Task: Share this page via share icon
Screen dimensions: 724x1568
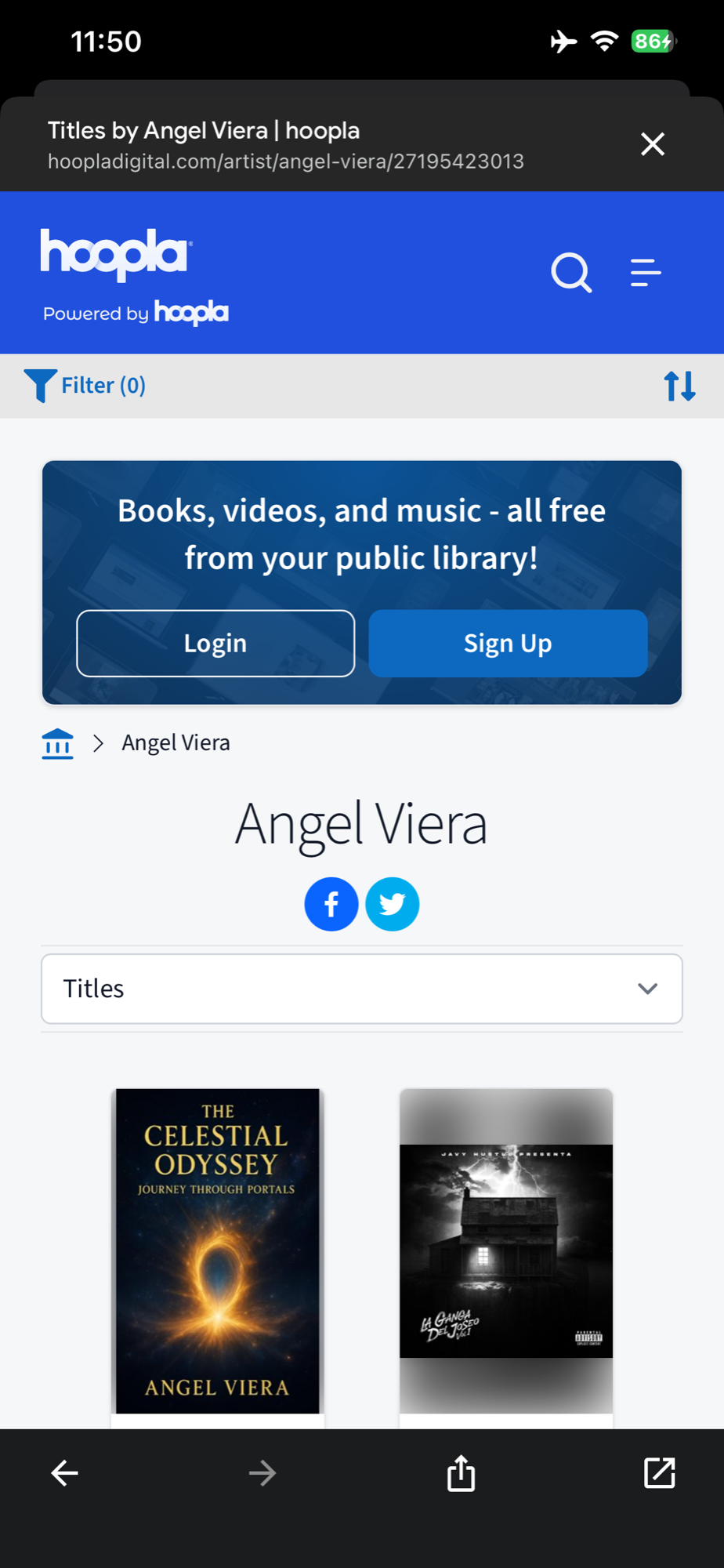Action: click(461, 1473)
